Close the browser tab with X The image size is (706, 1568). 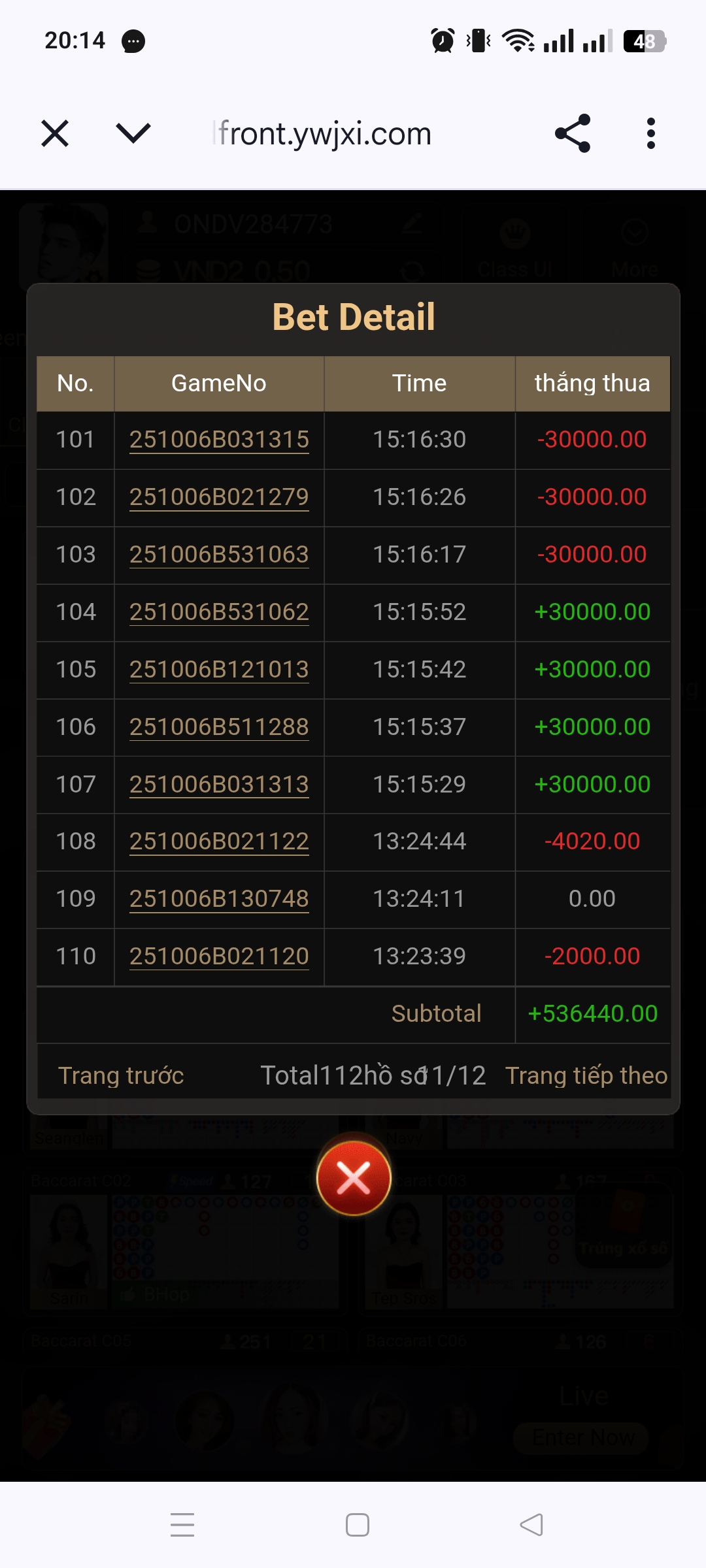pyautogui.click(x=55, y=133)
